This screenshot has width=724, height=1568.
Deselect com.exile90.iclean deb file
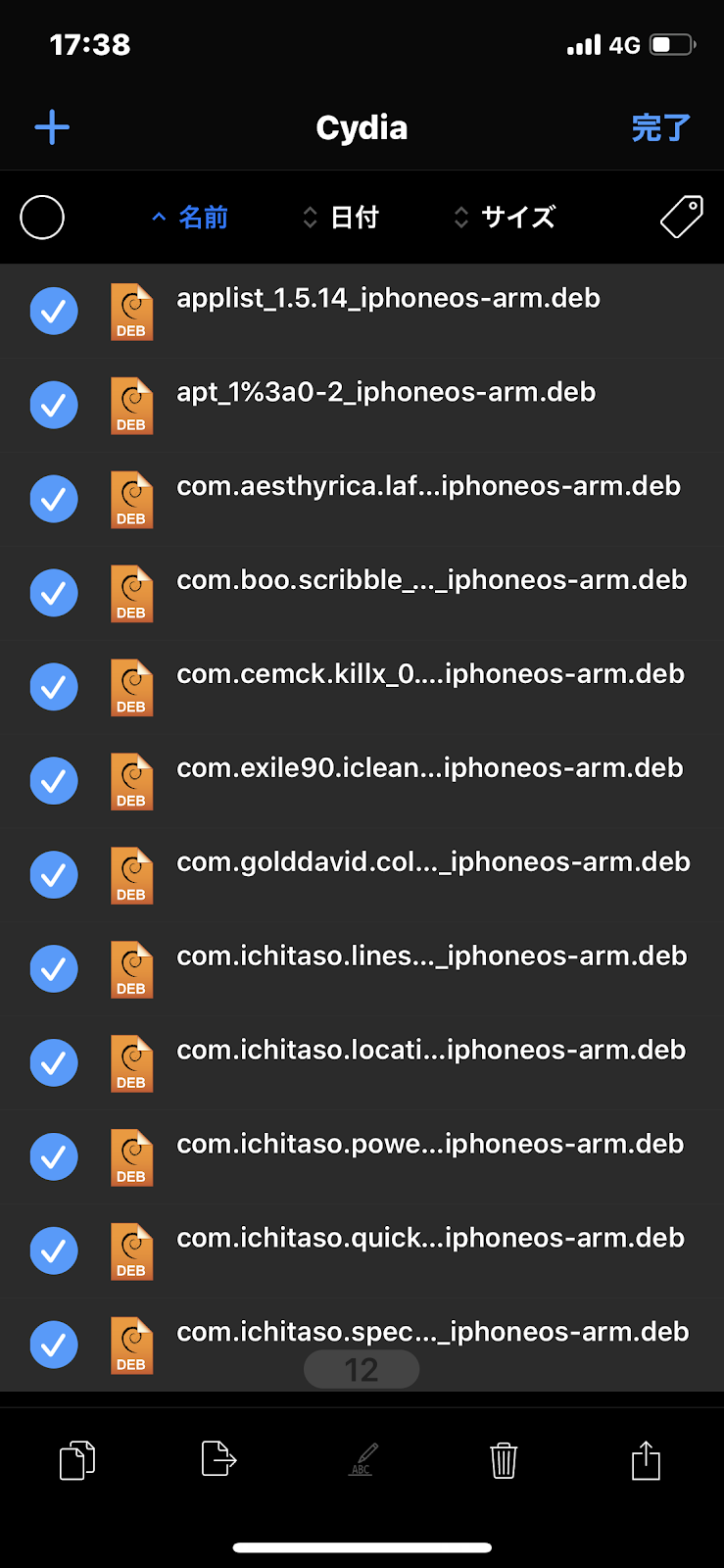[54, 781]
